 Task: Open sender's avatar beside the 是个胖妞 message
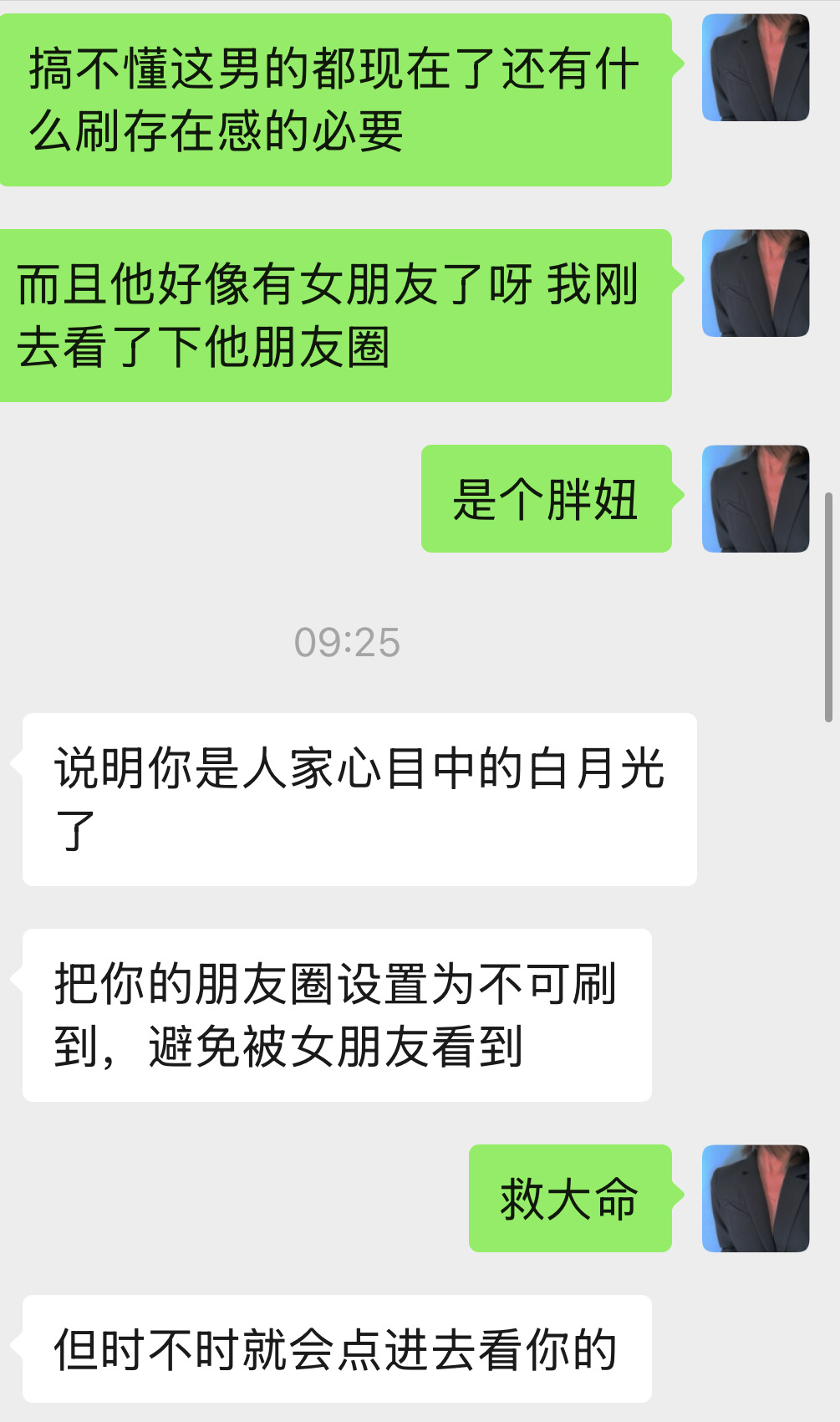(x=756, y=499)
